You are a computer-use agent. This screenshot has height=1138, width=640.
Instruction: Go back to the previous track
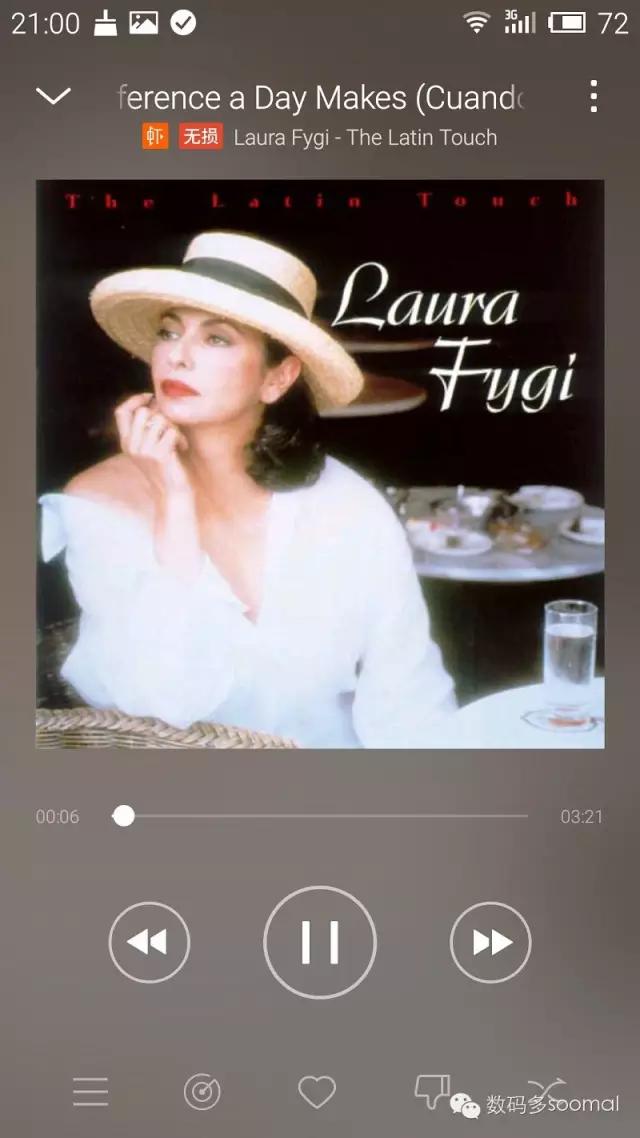[149, 942]
